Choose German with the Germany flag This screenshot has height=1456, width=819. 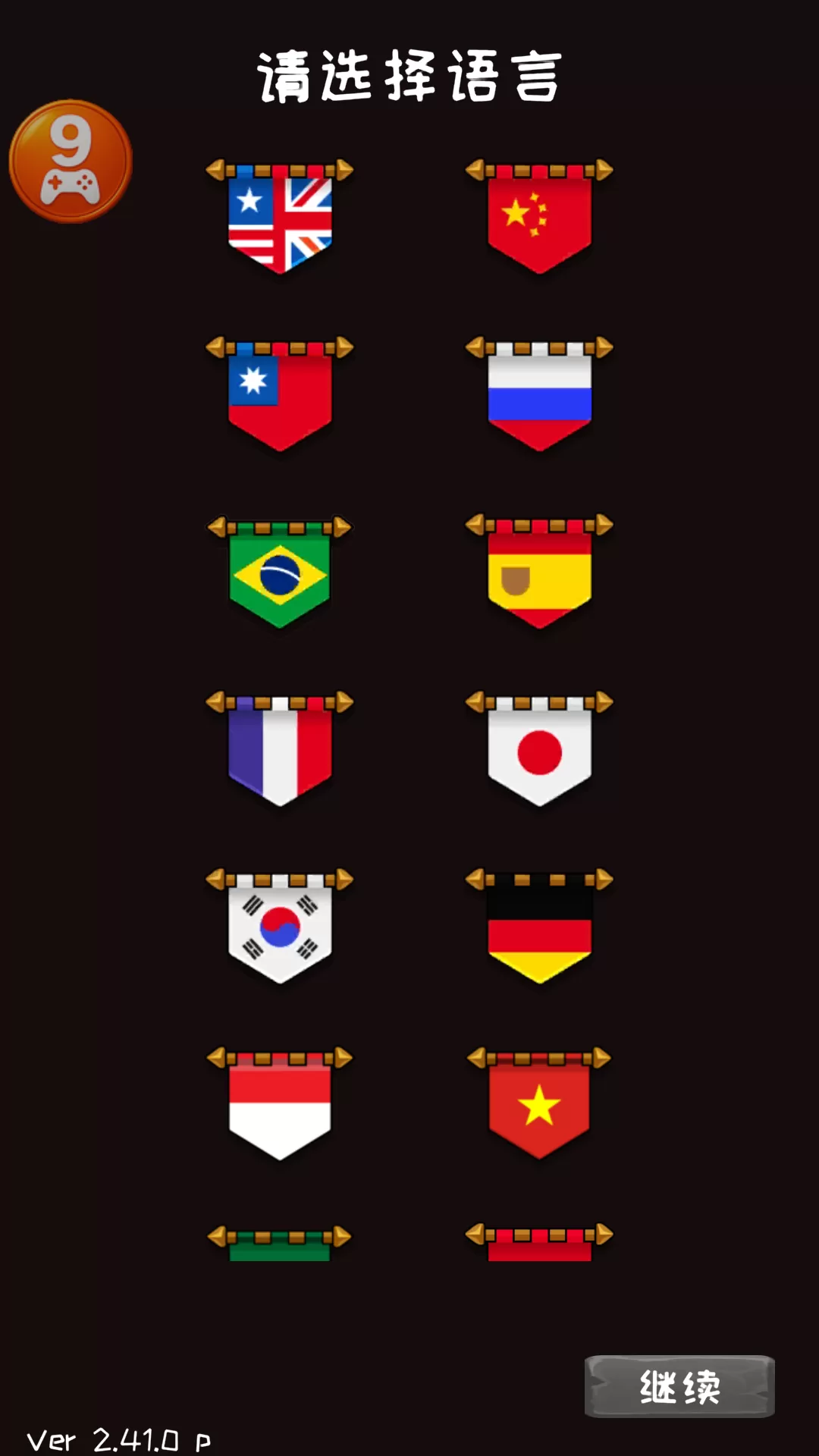[539, 927]
